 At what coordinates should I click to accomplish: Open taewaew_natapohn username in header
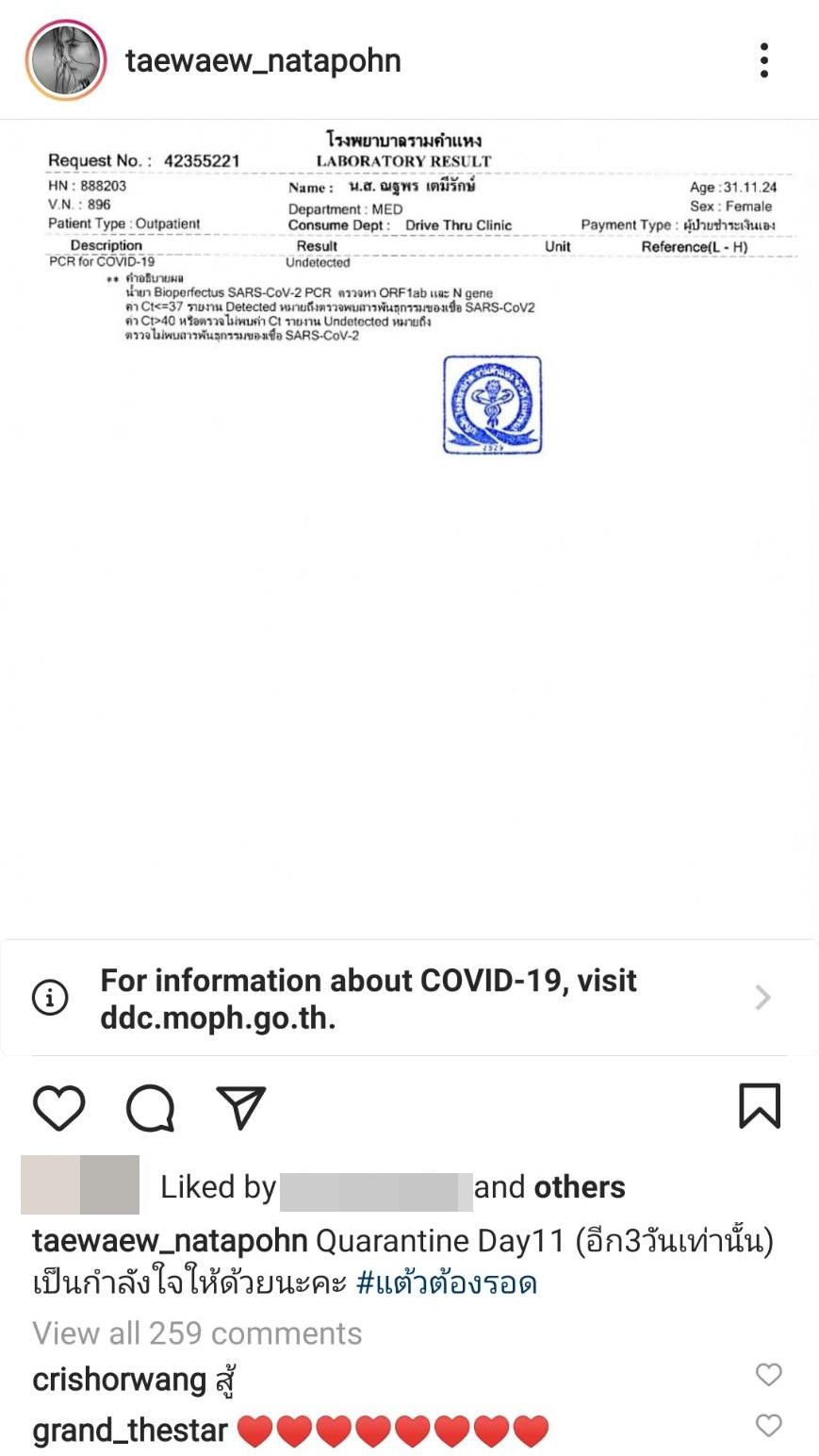click(263, 60)
